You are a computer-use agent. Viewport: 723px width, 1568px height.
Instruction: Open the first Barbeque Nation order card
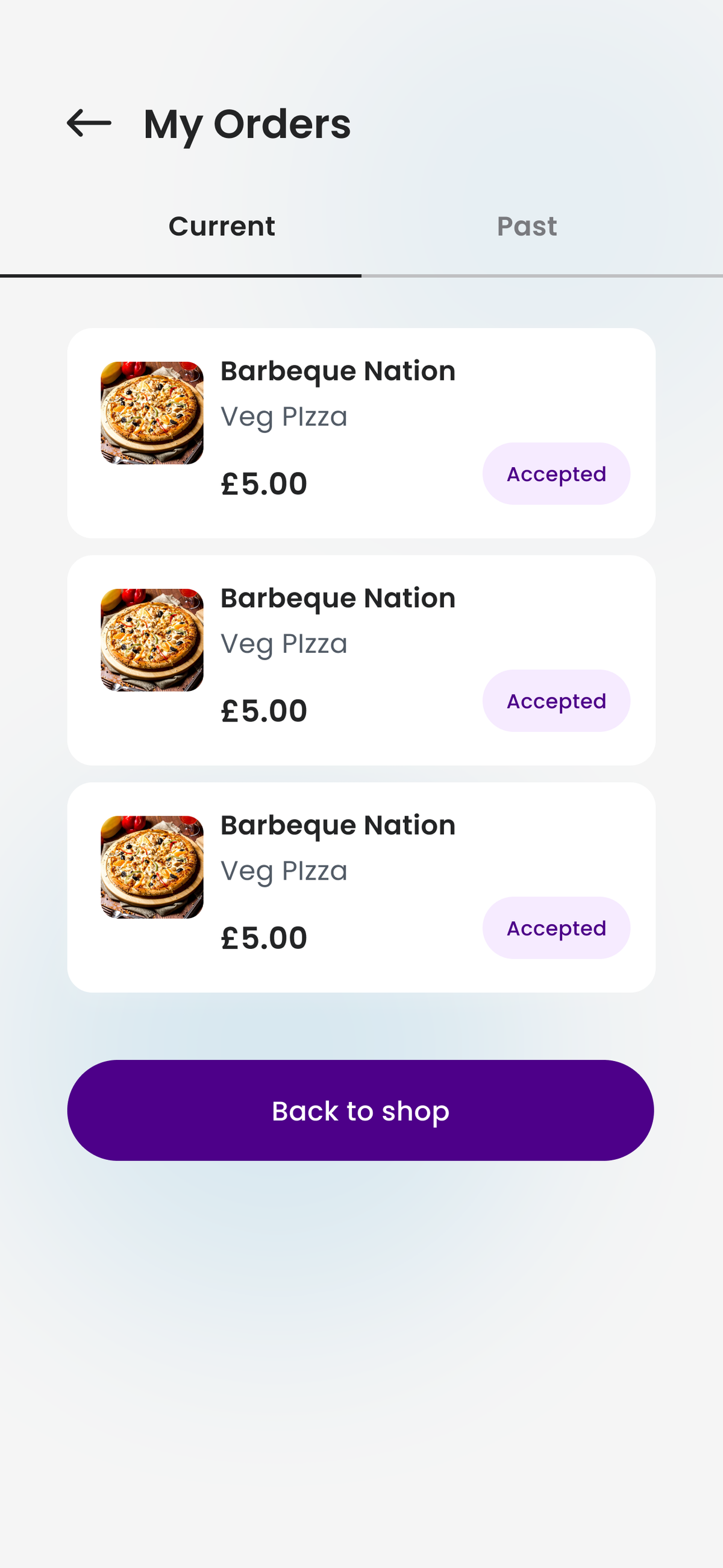click(361, 432)
